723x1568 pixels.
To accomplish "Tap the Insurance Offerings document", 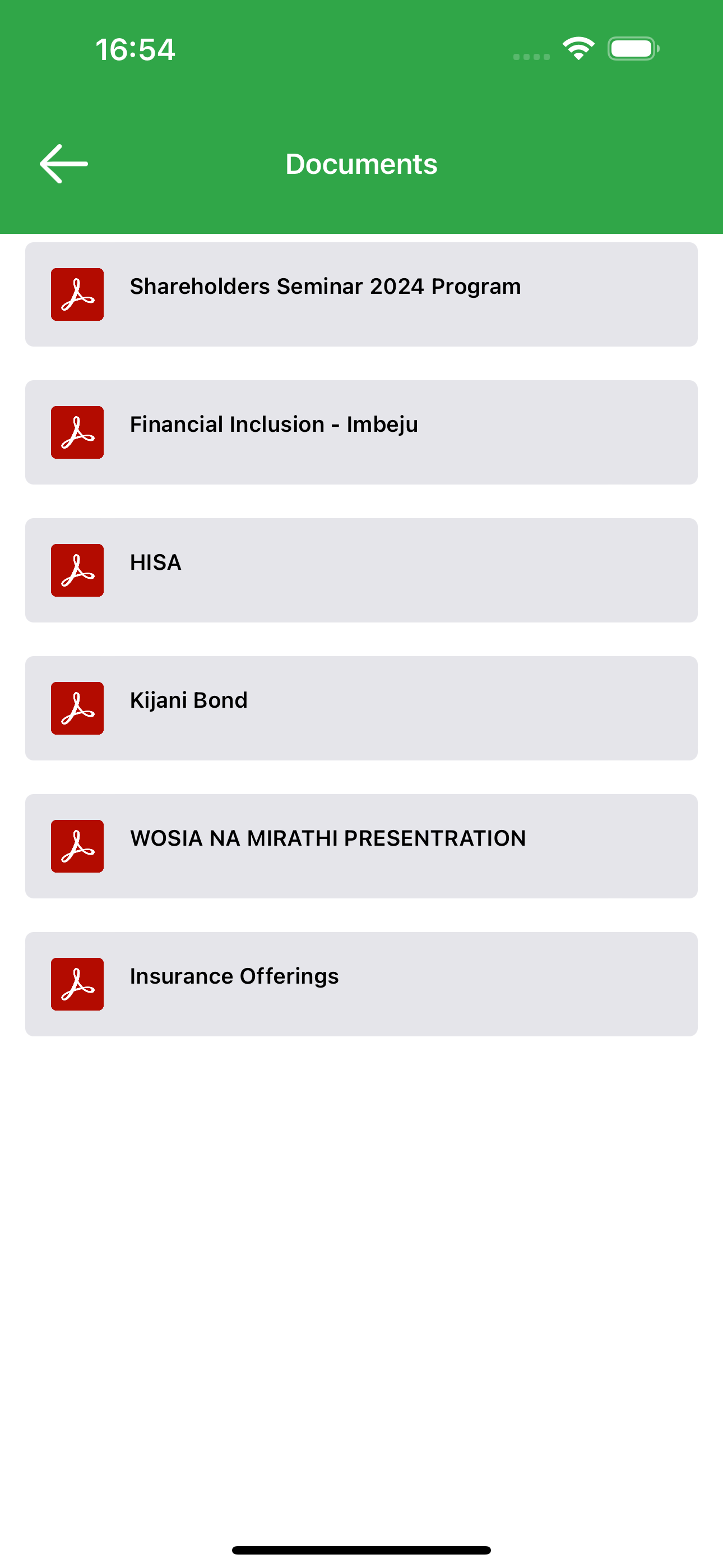I will [361, 984].
